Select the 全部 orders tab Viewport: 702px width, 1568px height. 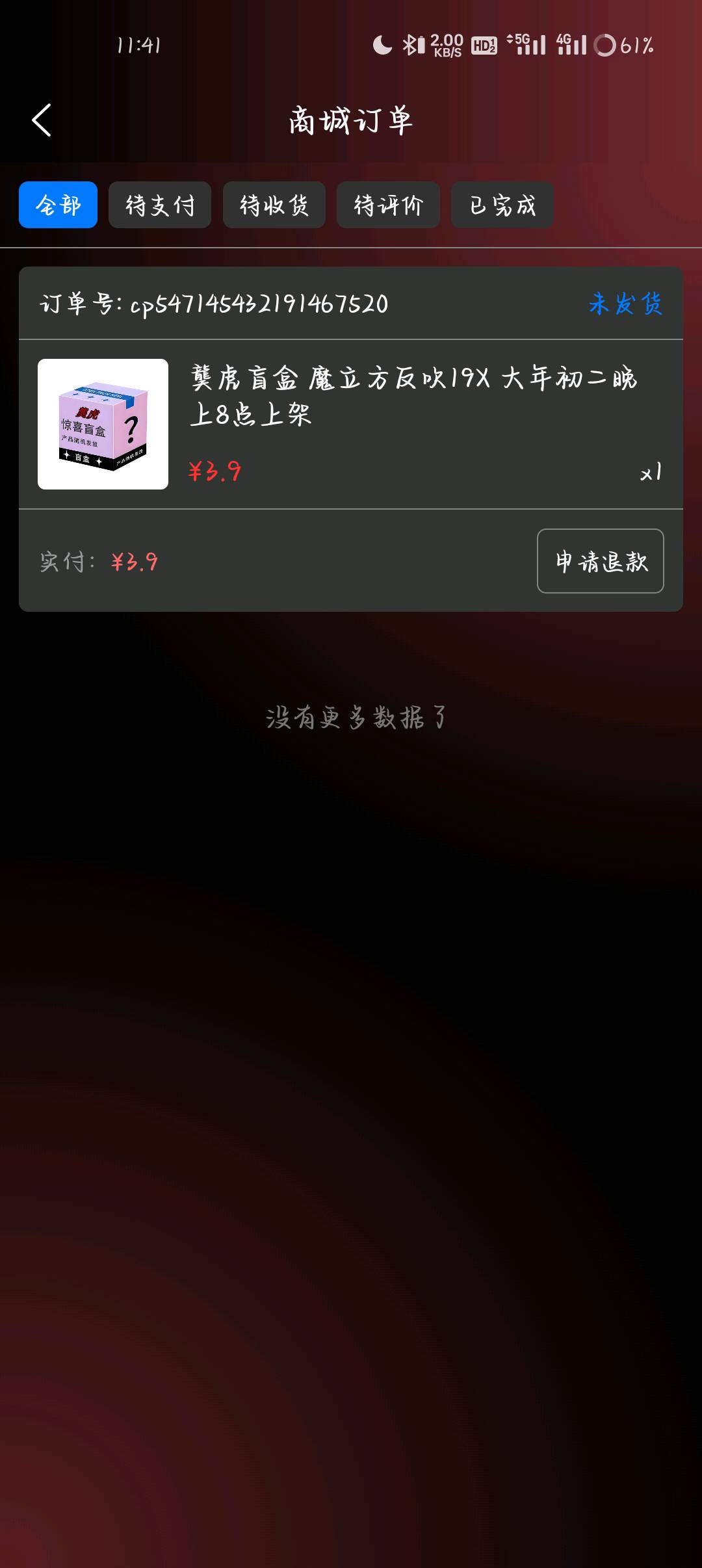pos(58,205)
